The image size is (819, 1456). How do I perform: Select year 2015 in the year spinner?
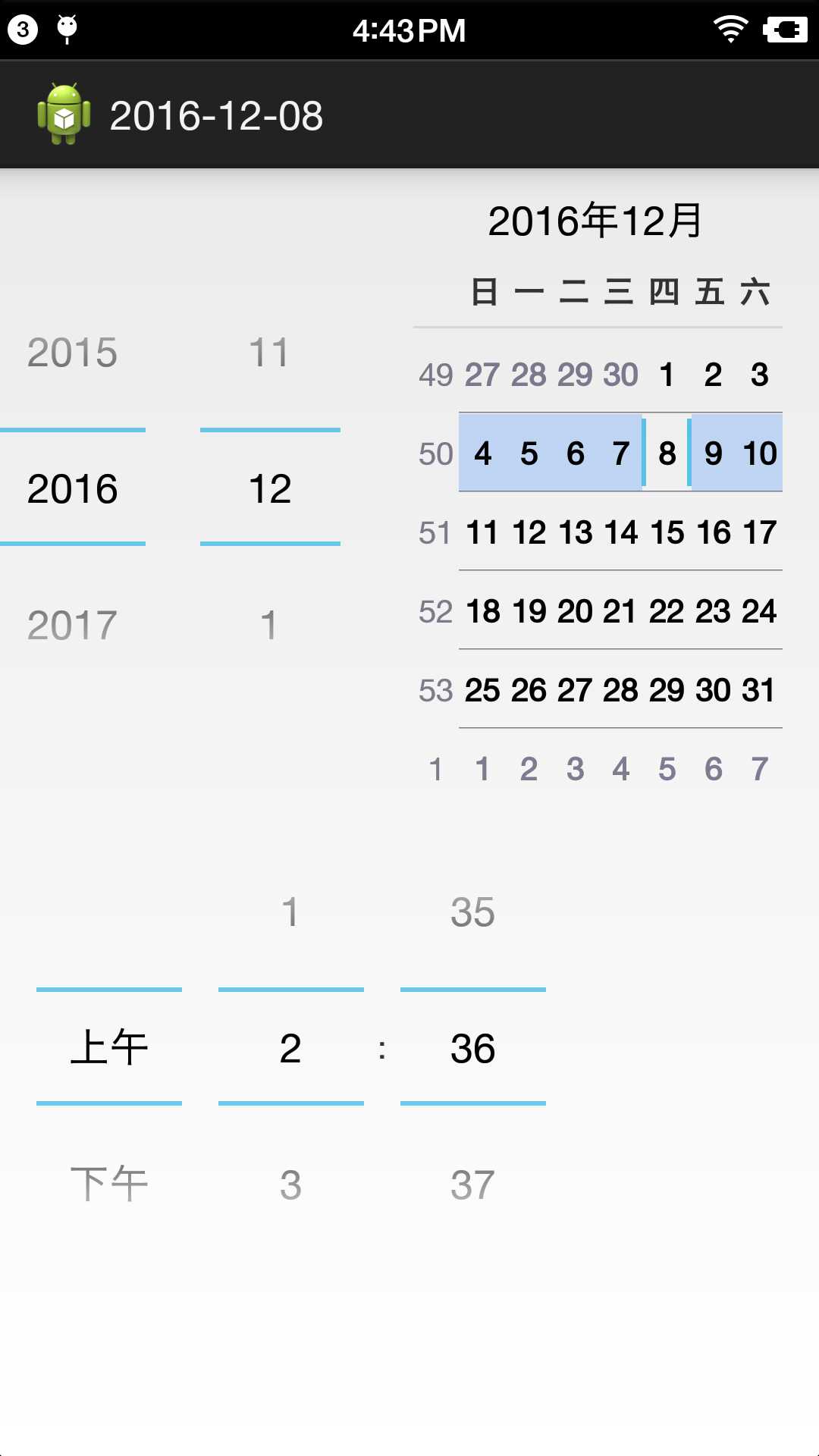(x=72, y=350)
